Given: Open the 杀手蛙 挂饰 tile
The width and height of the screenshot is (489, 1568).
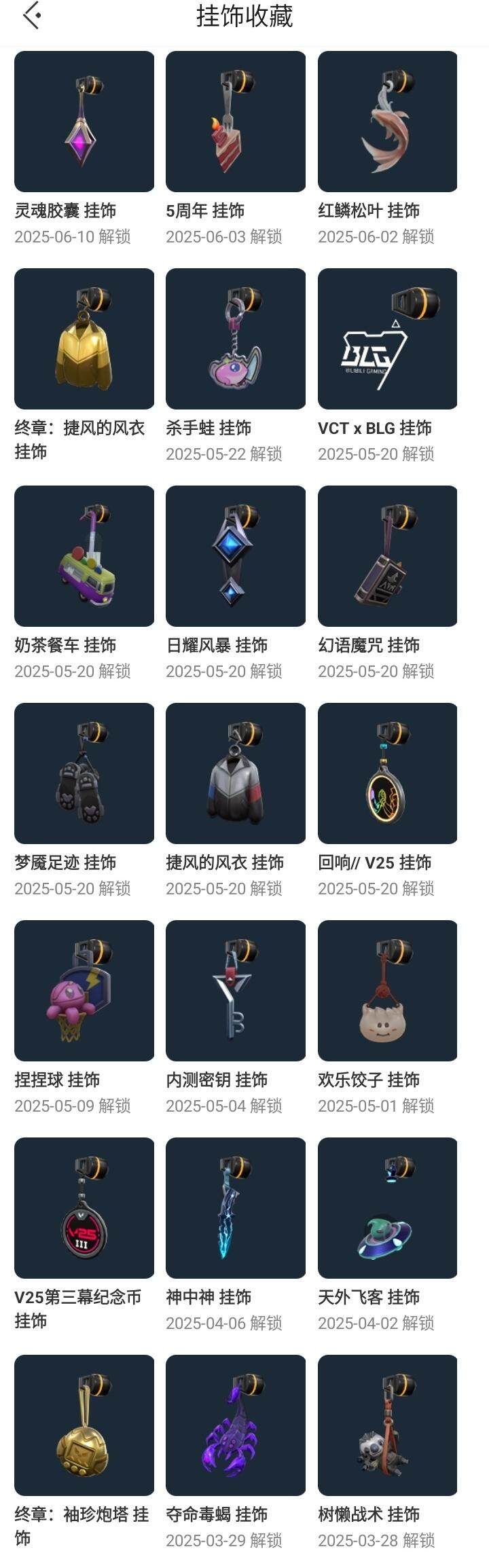Looking at the screenshot, I should [x=236, y=339].
